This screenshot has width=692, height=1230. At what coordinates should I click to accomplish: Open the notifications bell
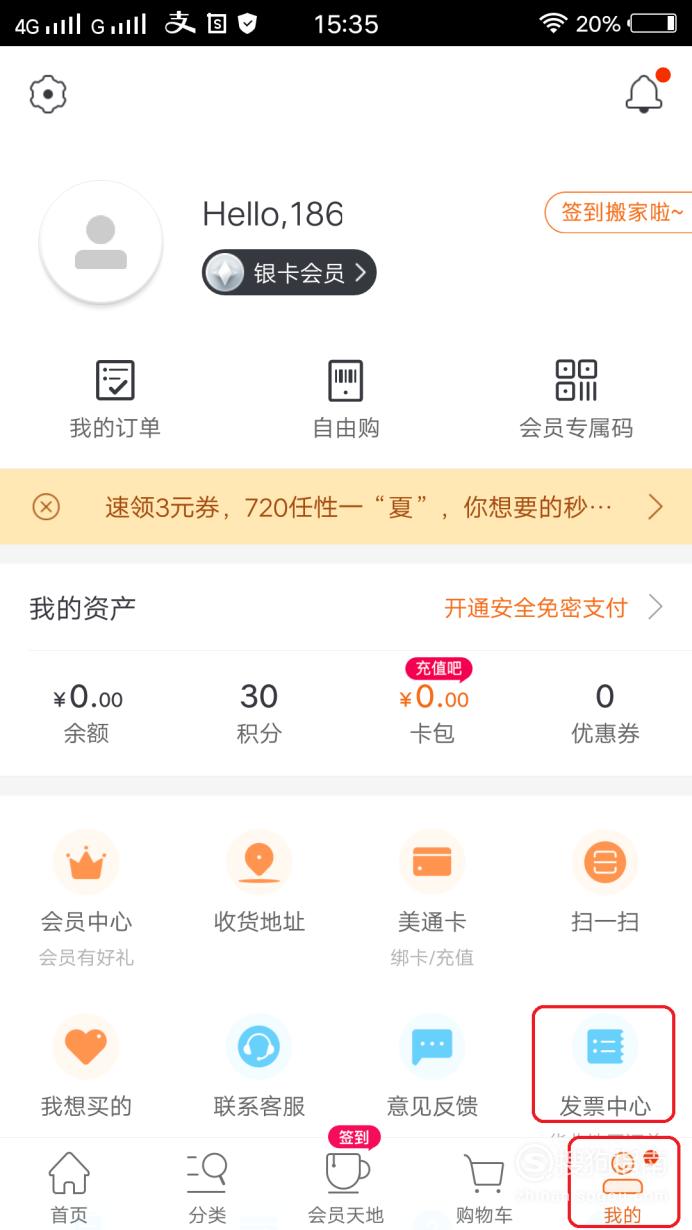[645, 92]
